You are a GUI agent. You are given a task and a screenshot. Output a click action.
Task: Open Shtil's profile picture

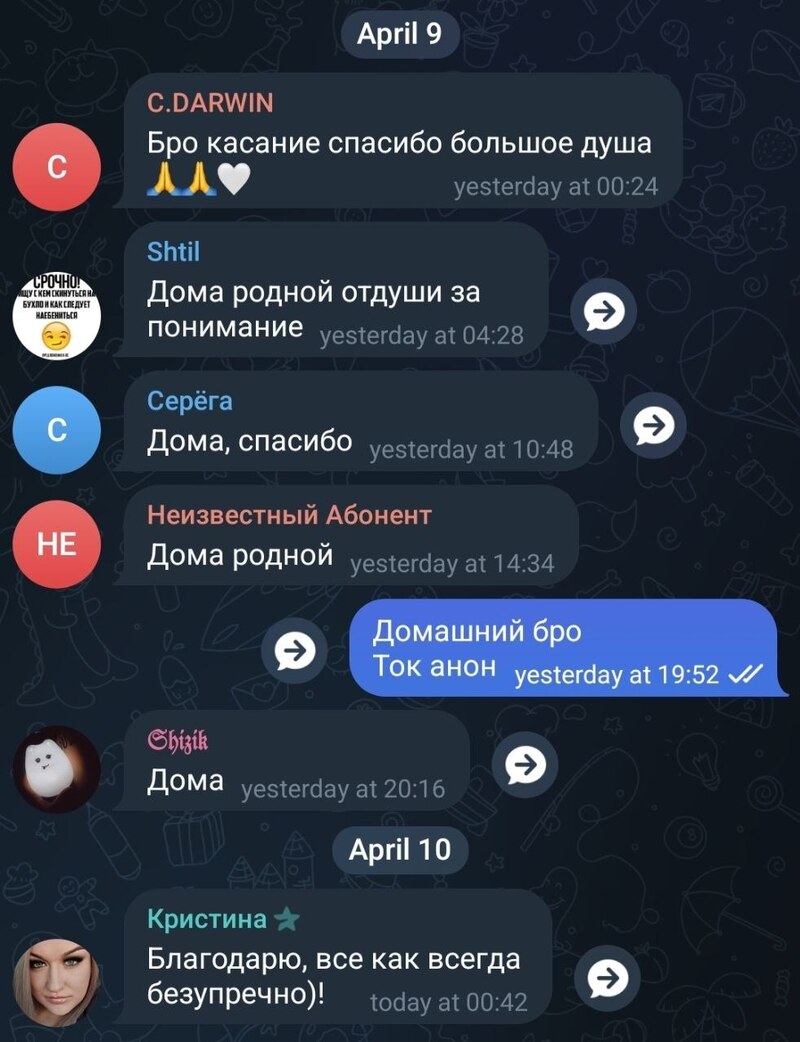pyautogui.click(x=56, y=315)
